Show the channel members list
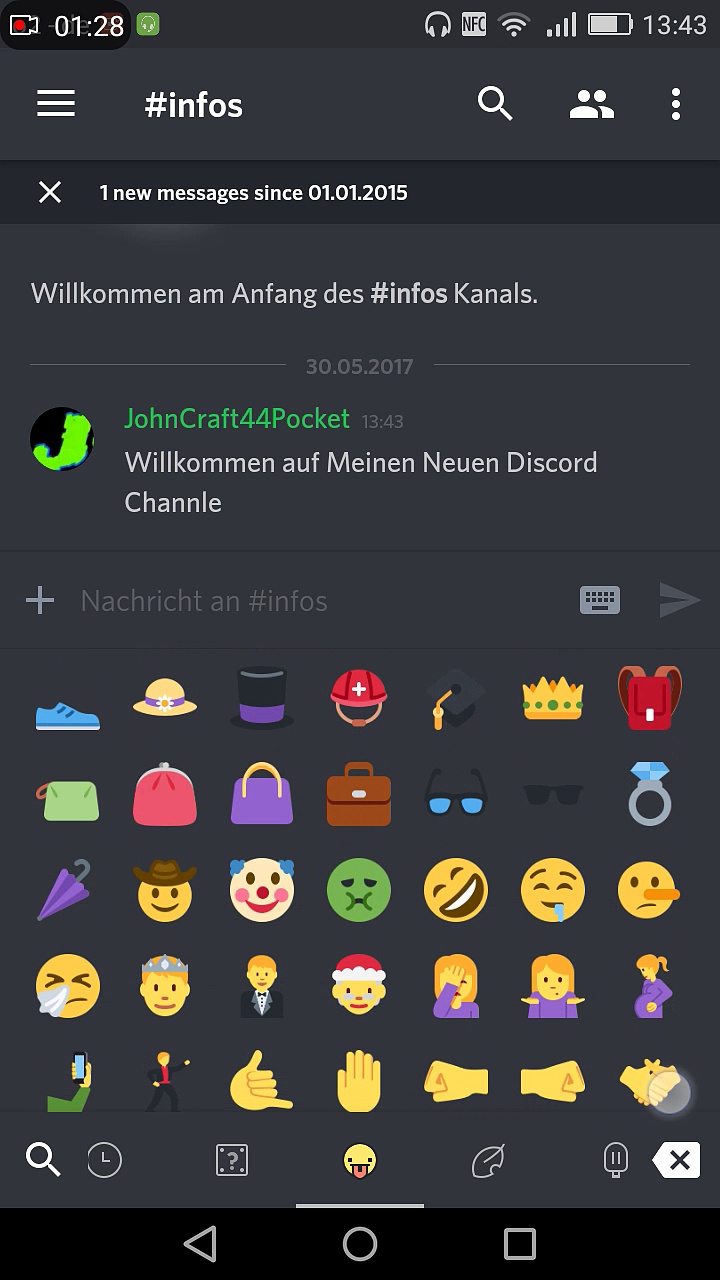The width and height of the screenshot is (720, 1280). (591, 104)
